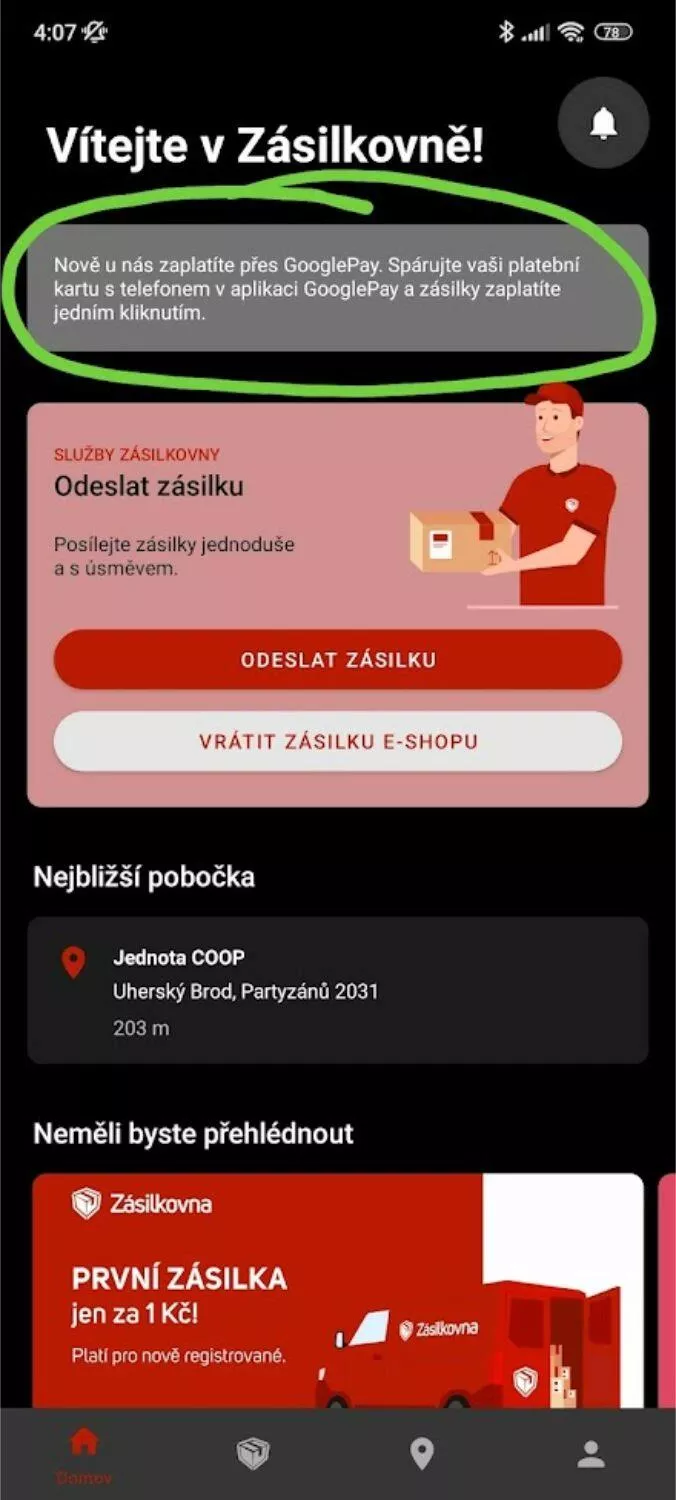Open the GooglePay info banner
The image size is (676, 1500).
click(338, 288)
